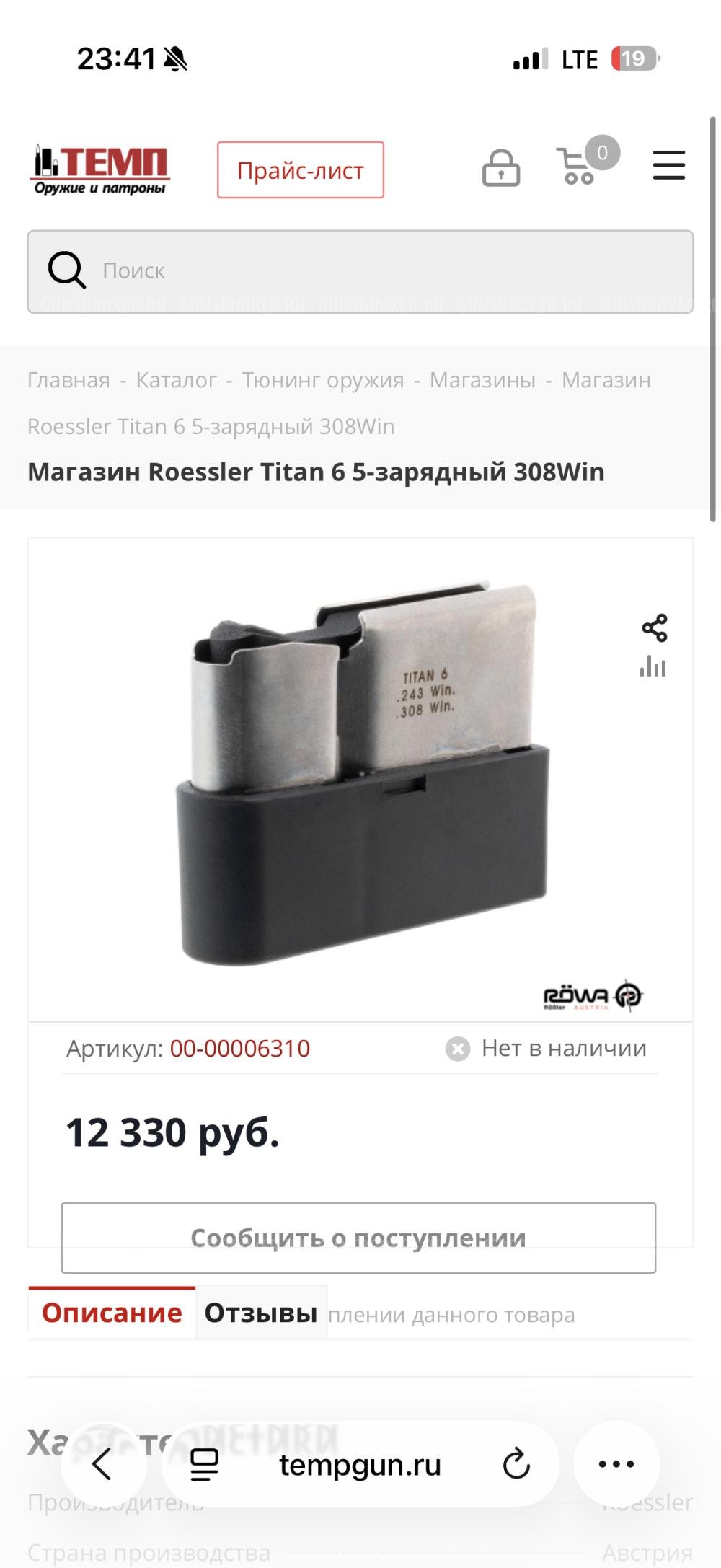Click the Прайс-лист button
721x1568 pixels.
(300, 169)
